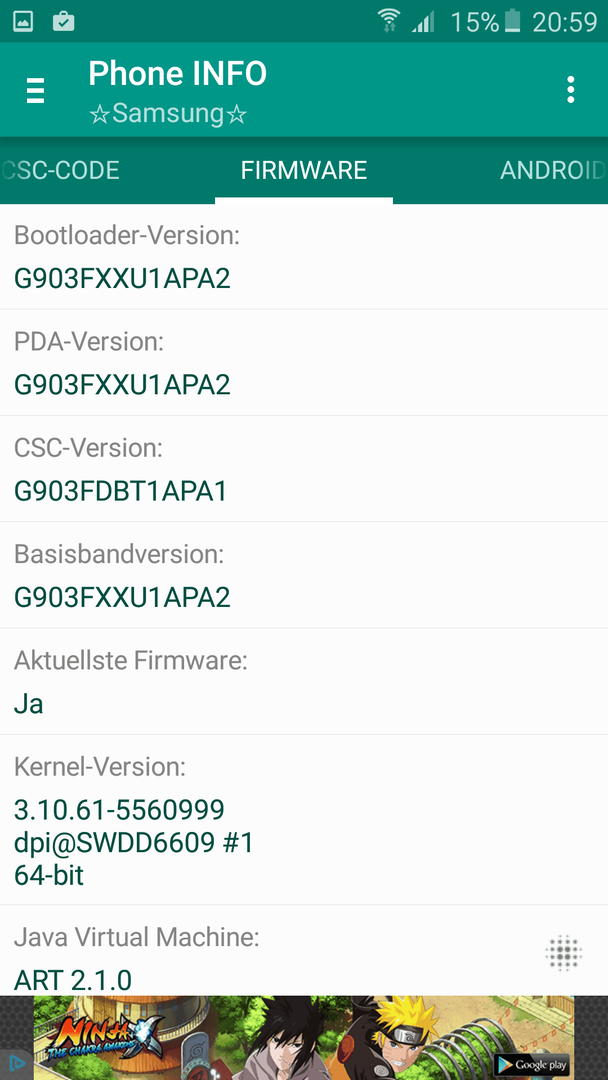Open the hamburger drawer menu
The height and width of the screenshot is (1080, 608).
(x=36, y=90)
